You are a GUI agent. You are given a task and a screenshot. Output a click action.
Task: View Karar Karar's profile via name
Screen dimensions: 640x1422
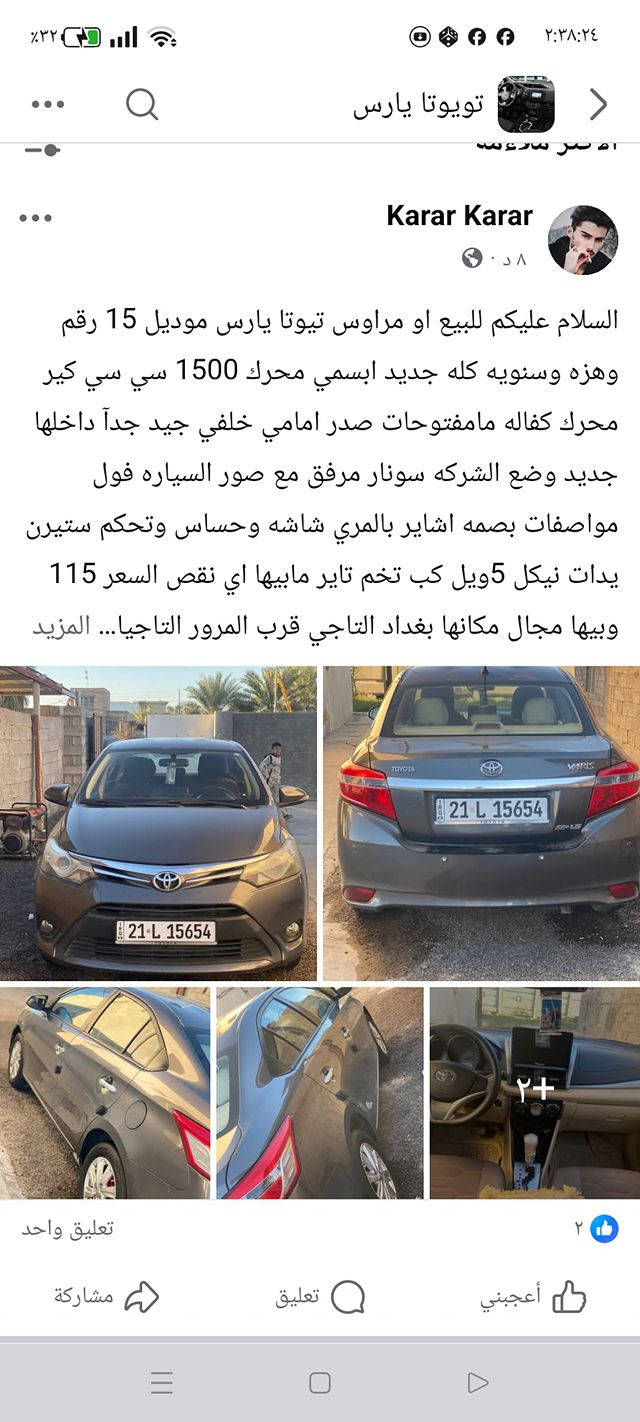point(459,215)
